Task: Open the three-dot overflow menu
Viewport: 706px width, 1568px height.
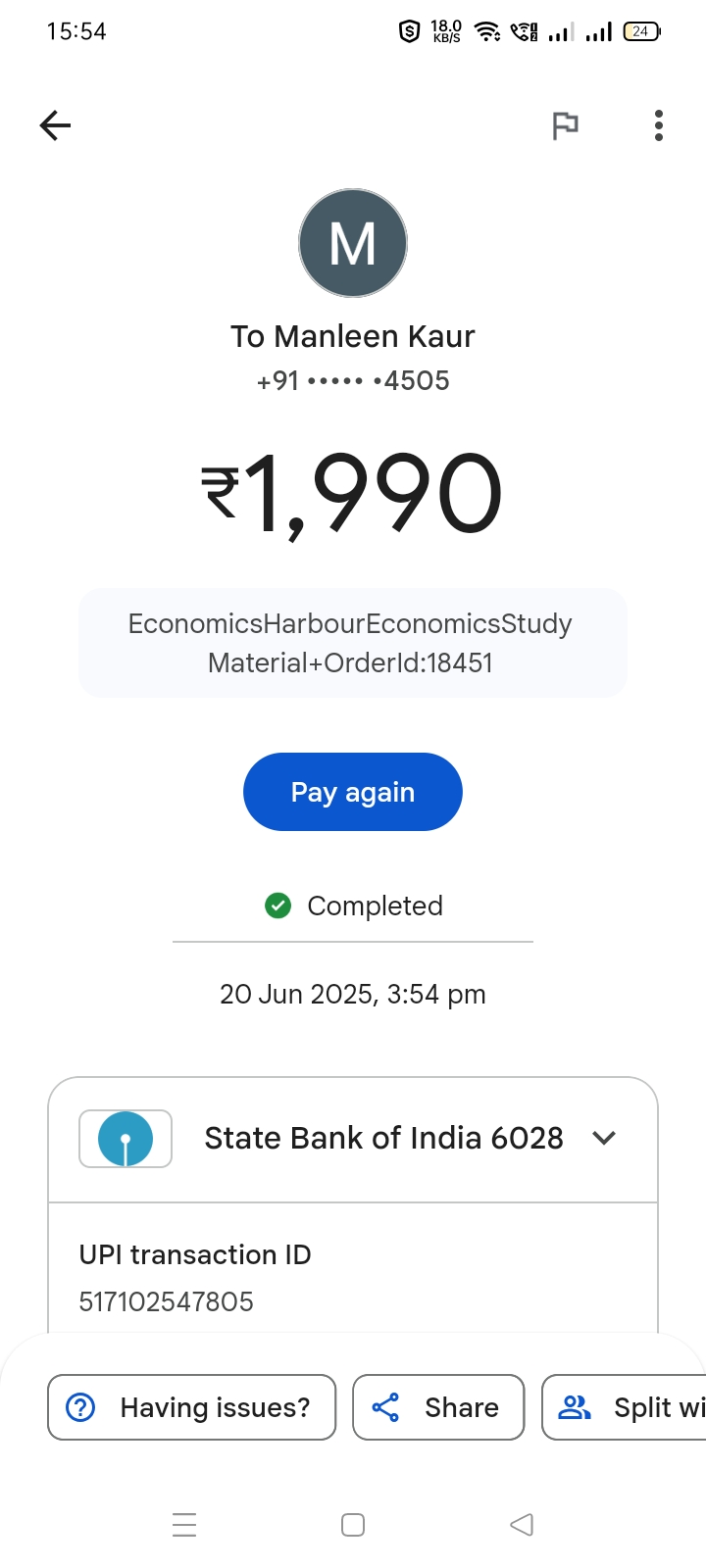Action: click(658, 125)
